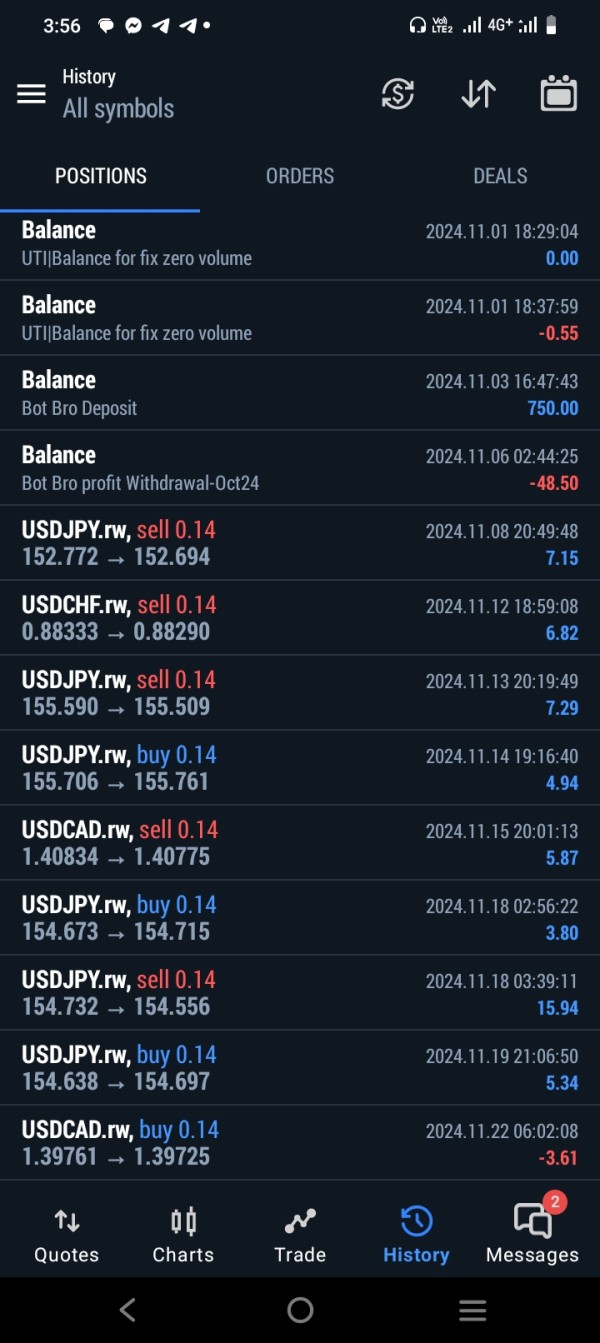This screenshot has width=600, height=1343.
Task: Open the calendar date range picker
Action: (559, 93)
